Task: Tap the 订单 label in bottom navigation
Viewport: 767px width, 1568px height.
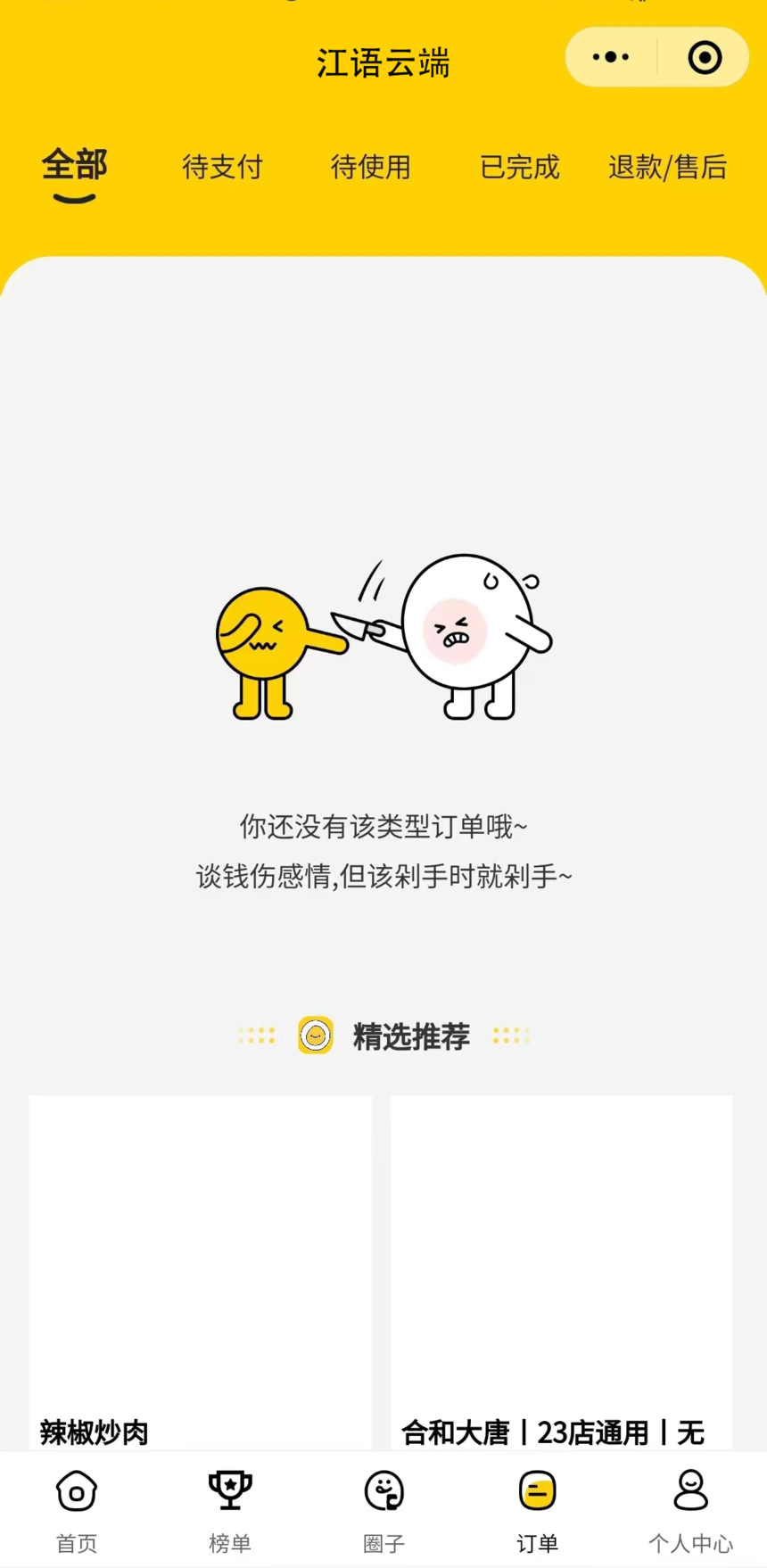Action: [x=537, y=1544]
